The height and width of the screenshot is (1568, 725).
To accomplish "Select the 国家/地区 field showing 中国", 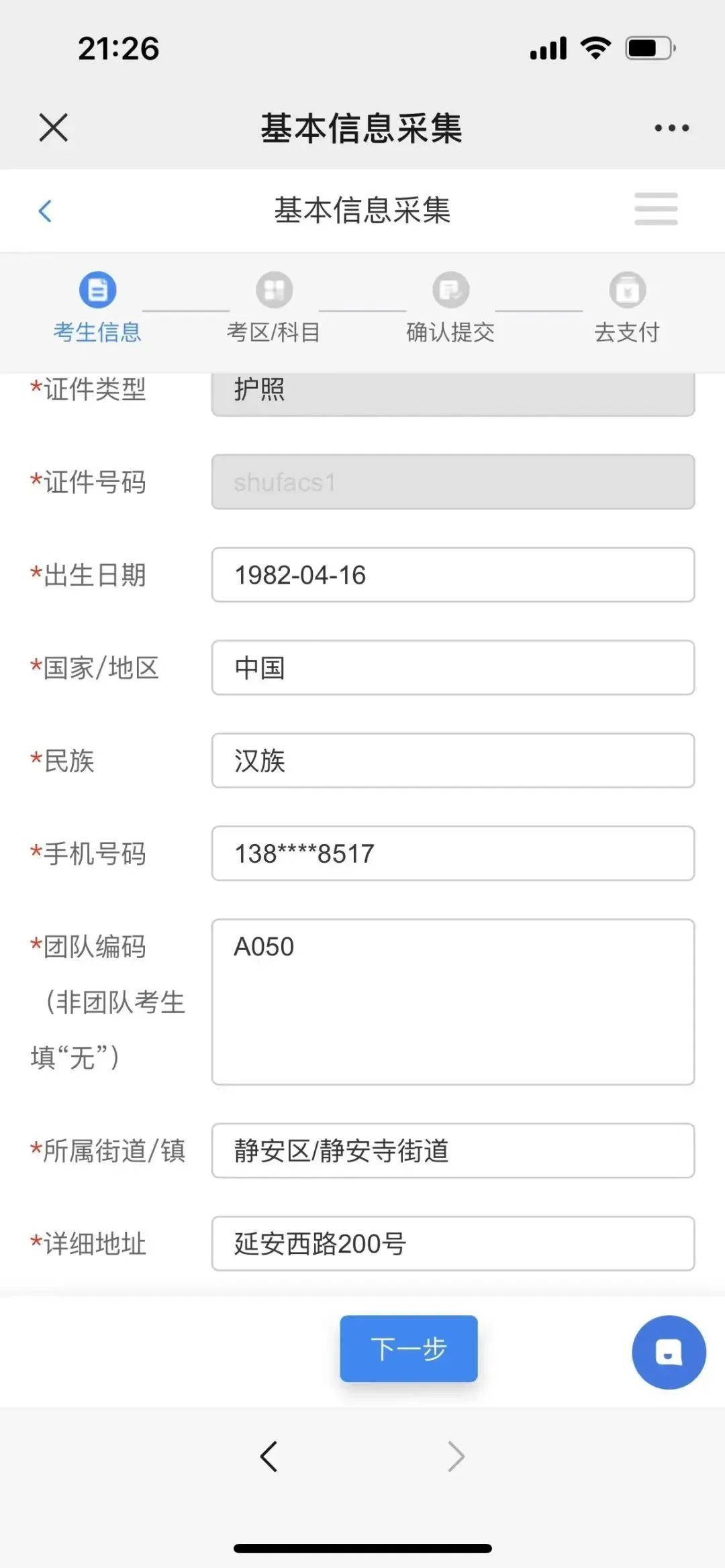I will click(452, 668).
